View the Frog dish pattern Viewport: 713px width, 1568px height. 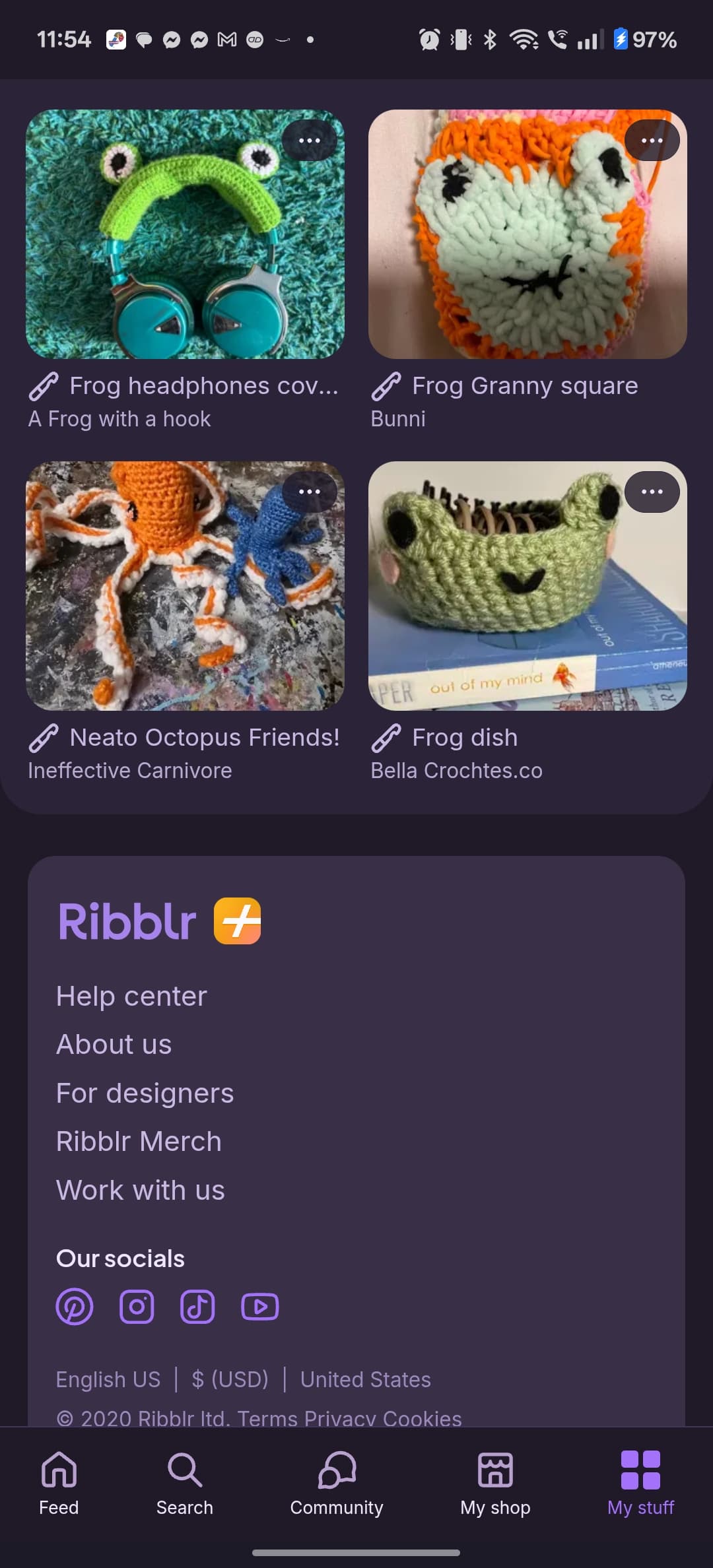click(527, 586)
